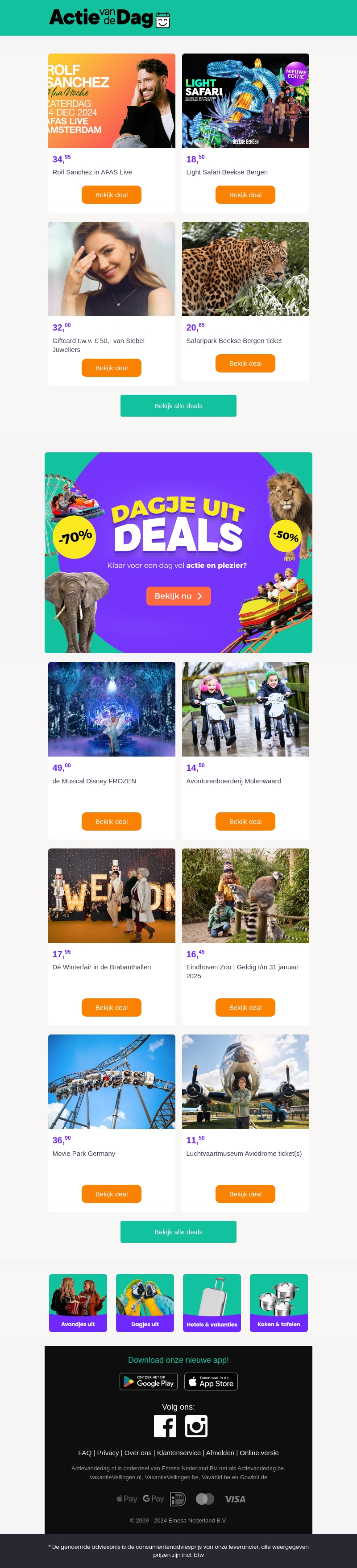Open the Avonturenboerderij Molenwaard deal

pyautogui.click(x=245, y=821)
